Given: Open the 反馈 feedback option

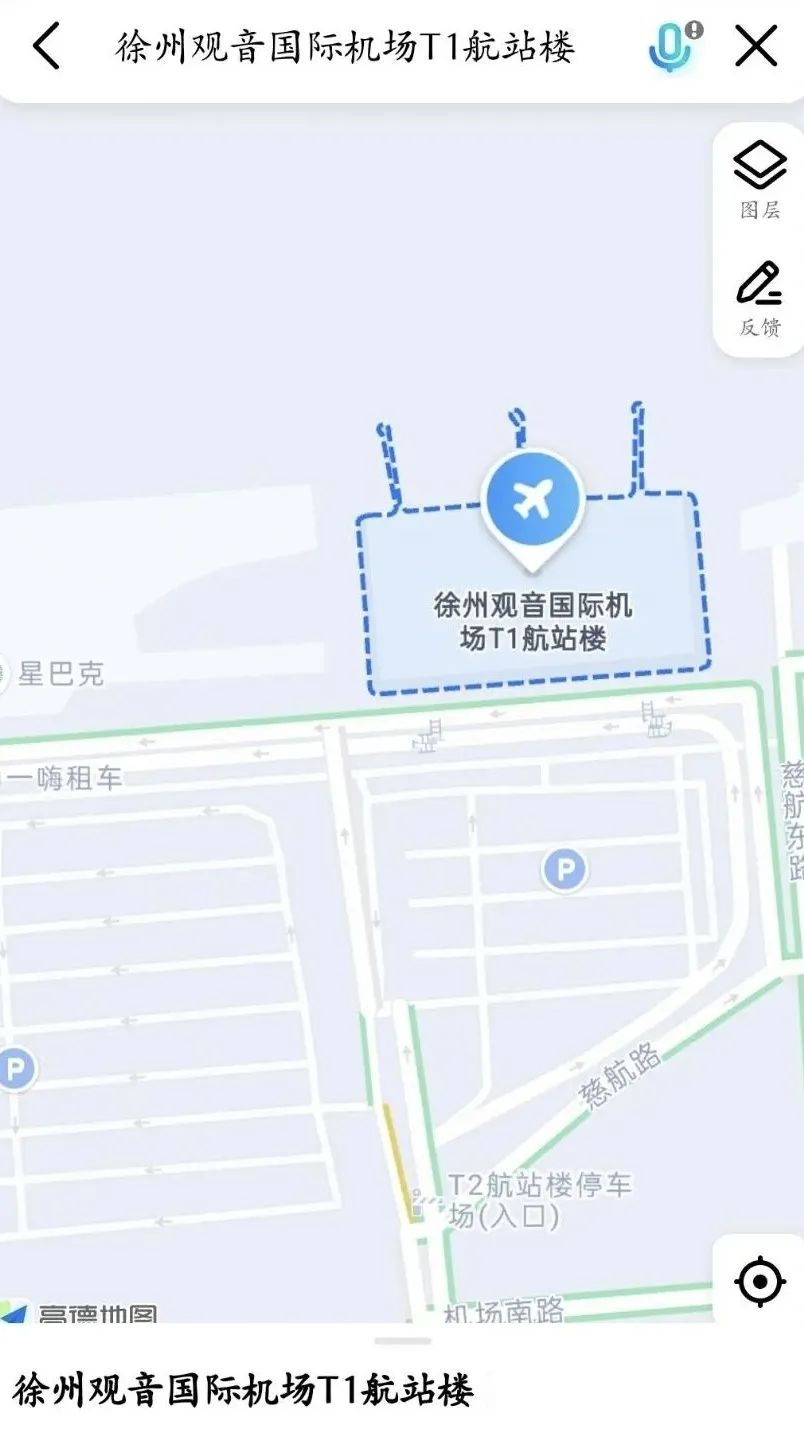Looking at the screenshot, I should pyautogui.click(x=760, y=298).
